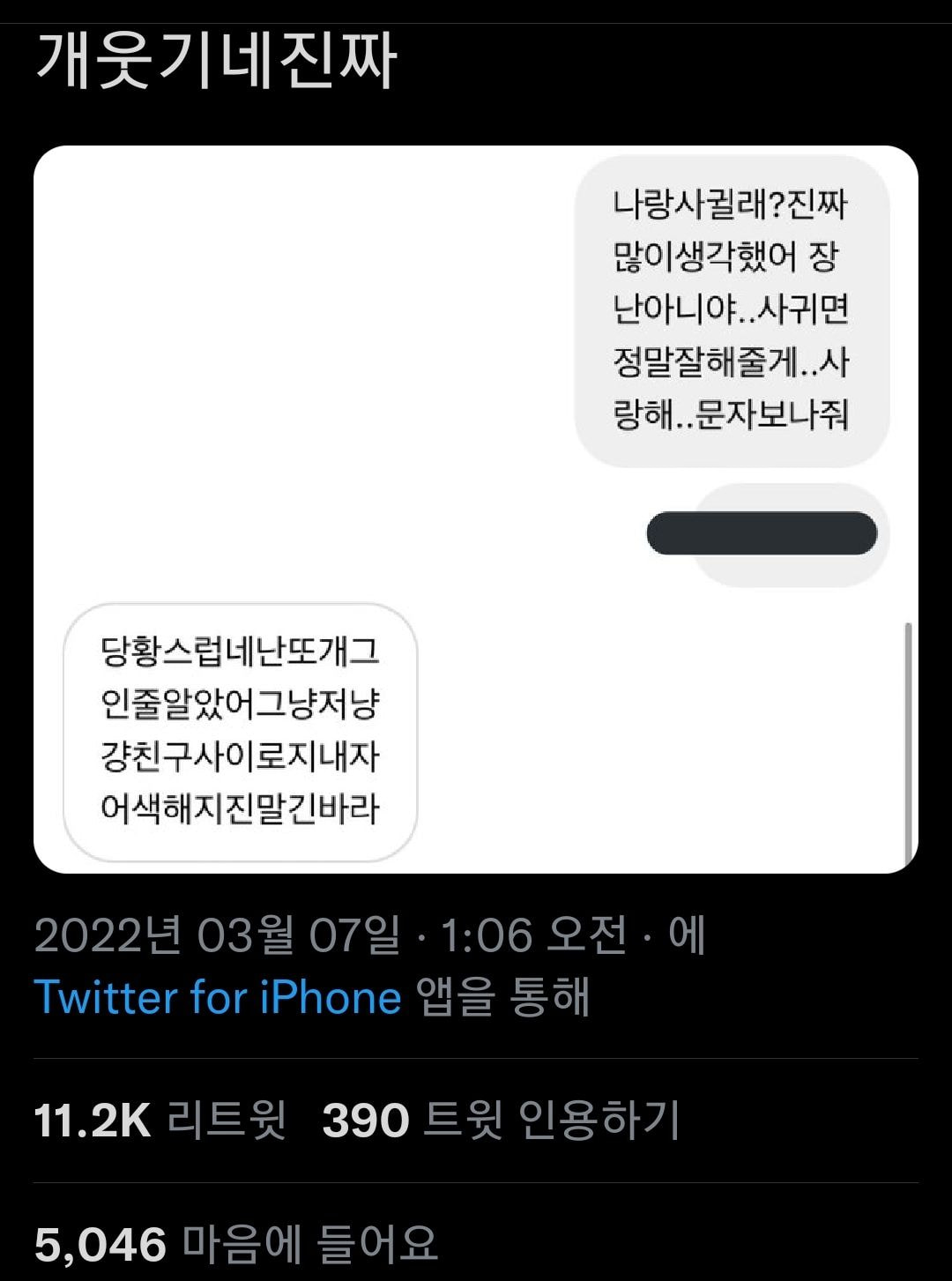Open the attached chat screenshot image
Screen dimensions: 952x1281
pos(476,509)
